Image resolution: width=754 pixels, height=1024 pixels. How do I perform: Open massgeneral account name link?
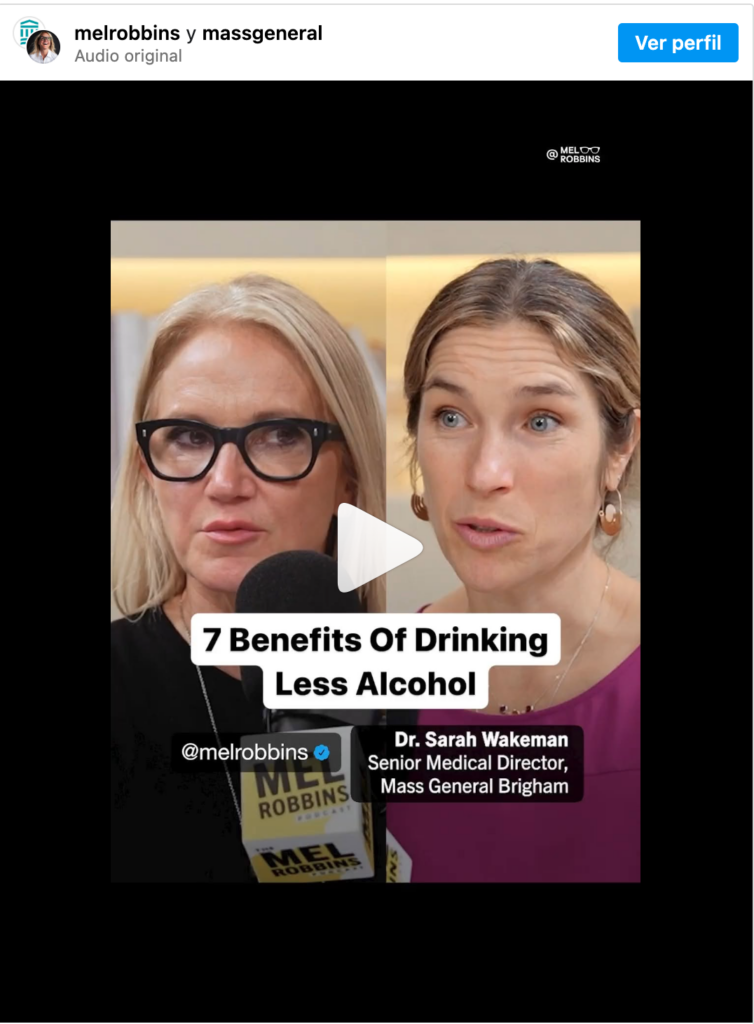(x=262, y=33)
